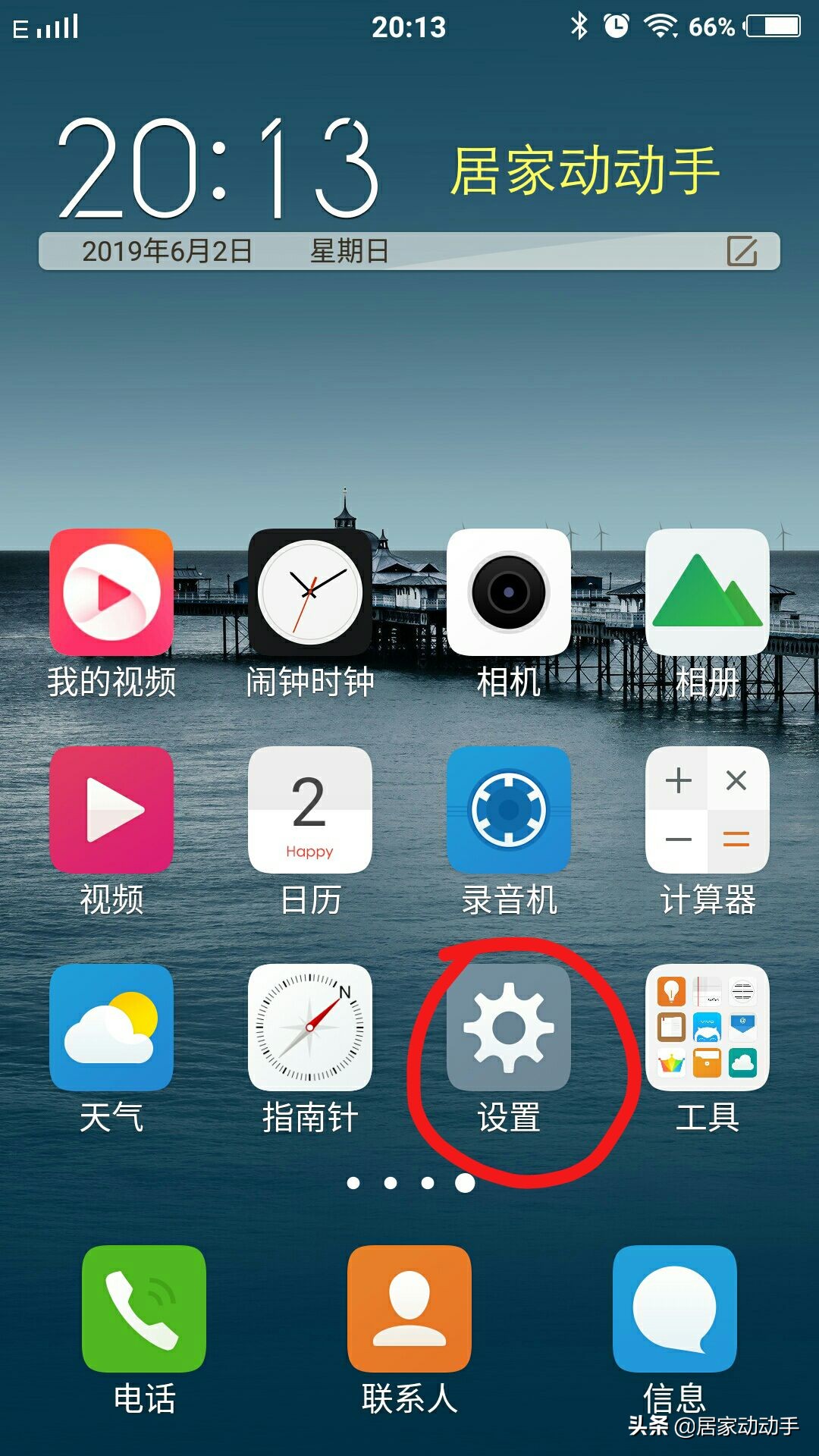The image size is (819, 1456).
Task: Open the 相册 gallery app
Action: (x=708, y=592)
